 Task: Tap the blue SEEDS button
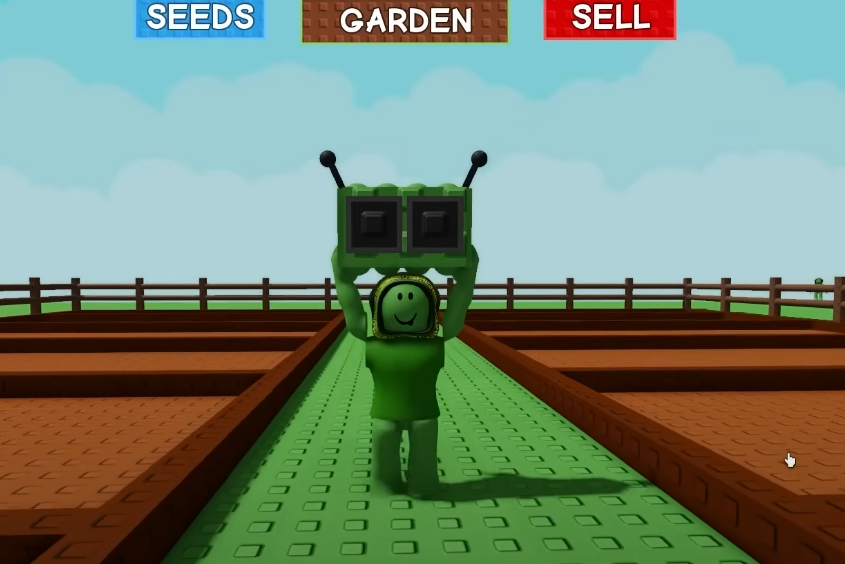[x=200, y=18]
